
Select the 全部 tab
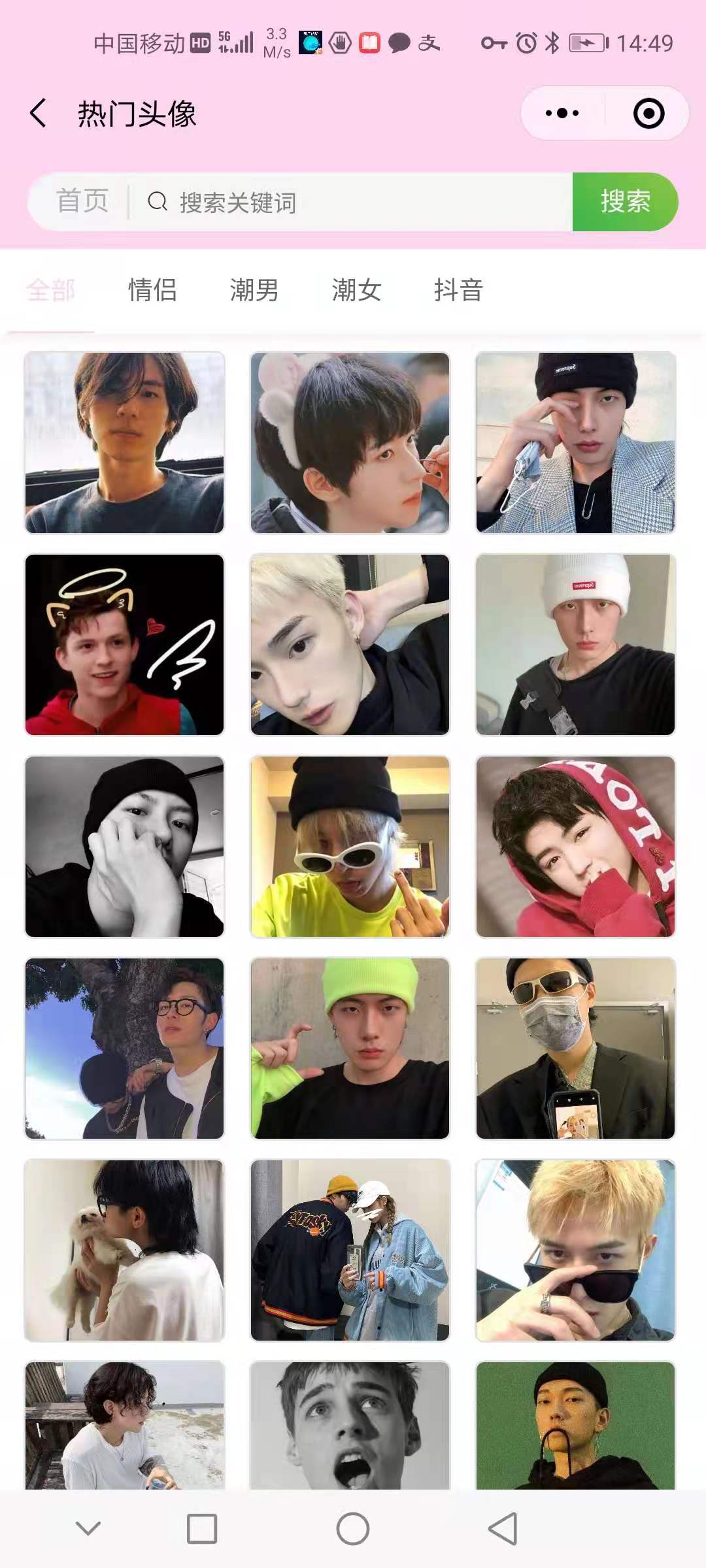tap(51, 290)
